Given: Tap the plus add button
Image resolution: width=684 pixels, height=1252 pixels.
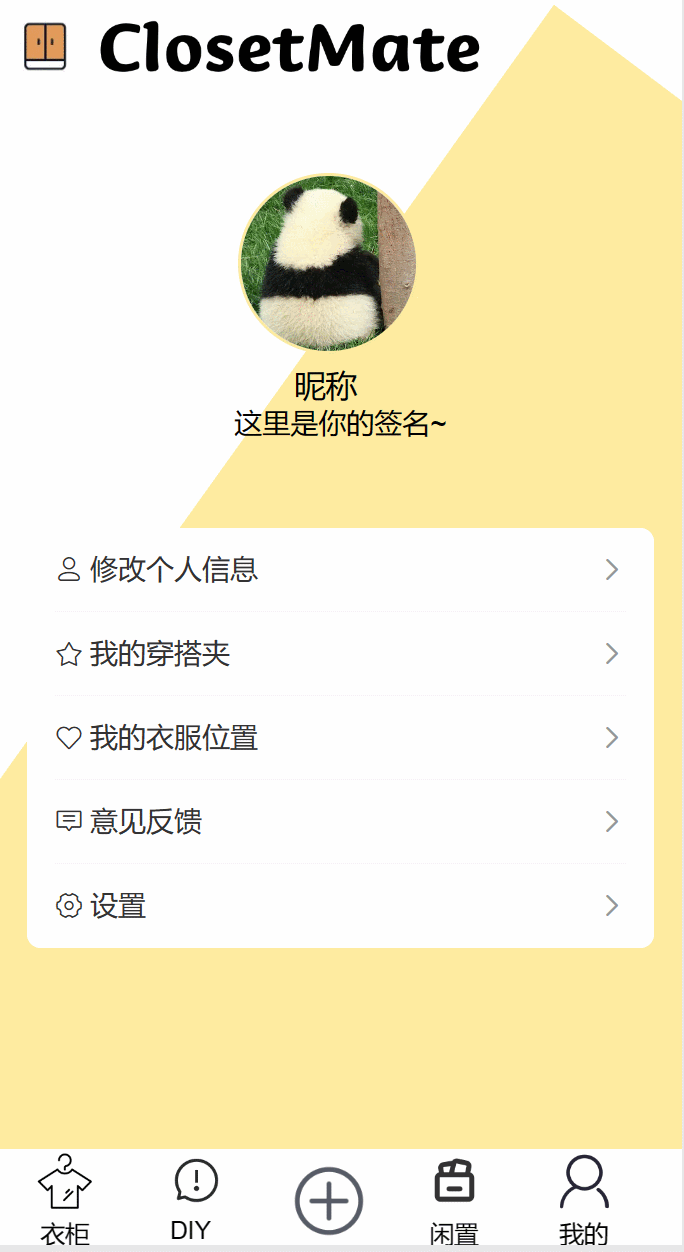Looking at the screenshot, I should (x=328, y=1200).
